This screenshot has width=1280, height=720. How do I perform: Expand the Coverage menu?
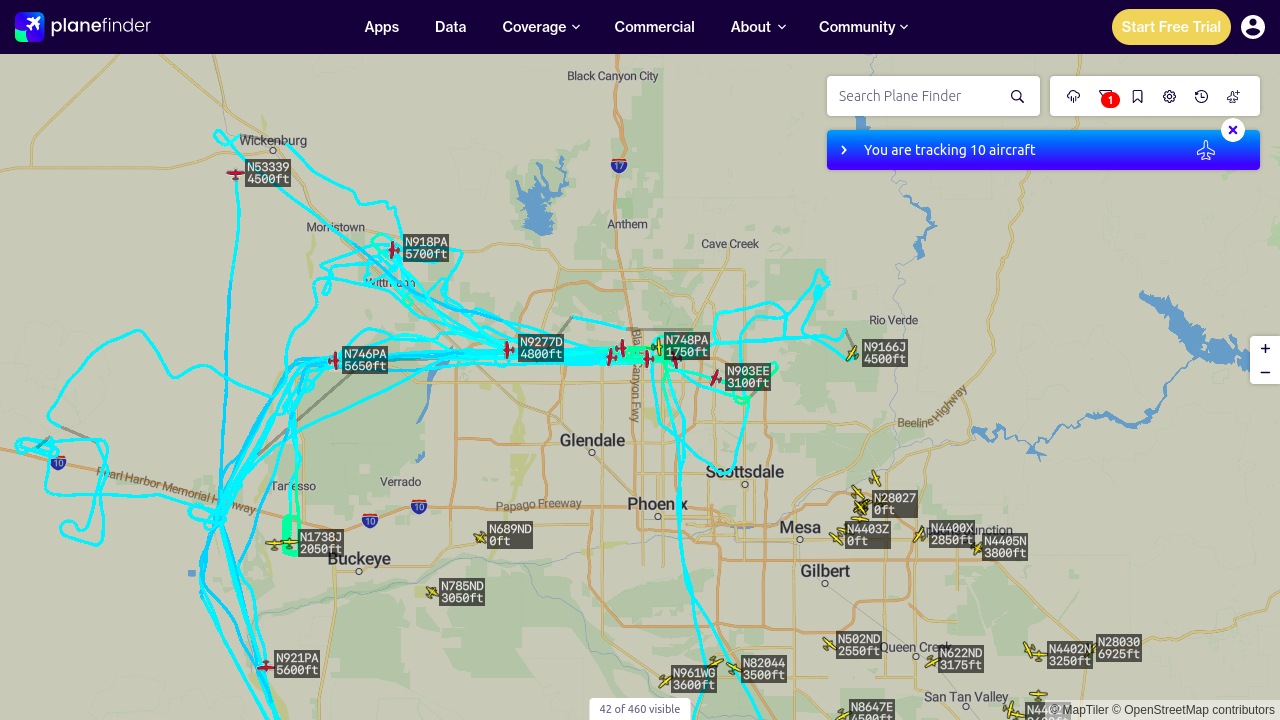coord(541,27)
